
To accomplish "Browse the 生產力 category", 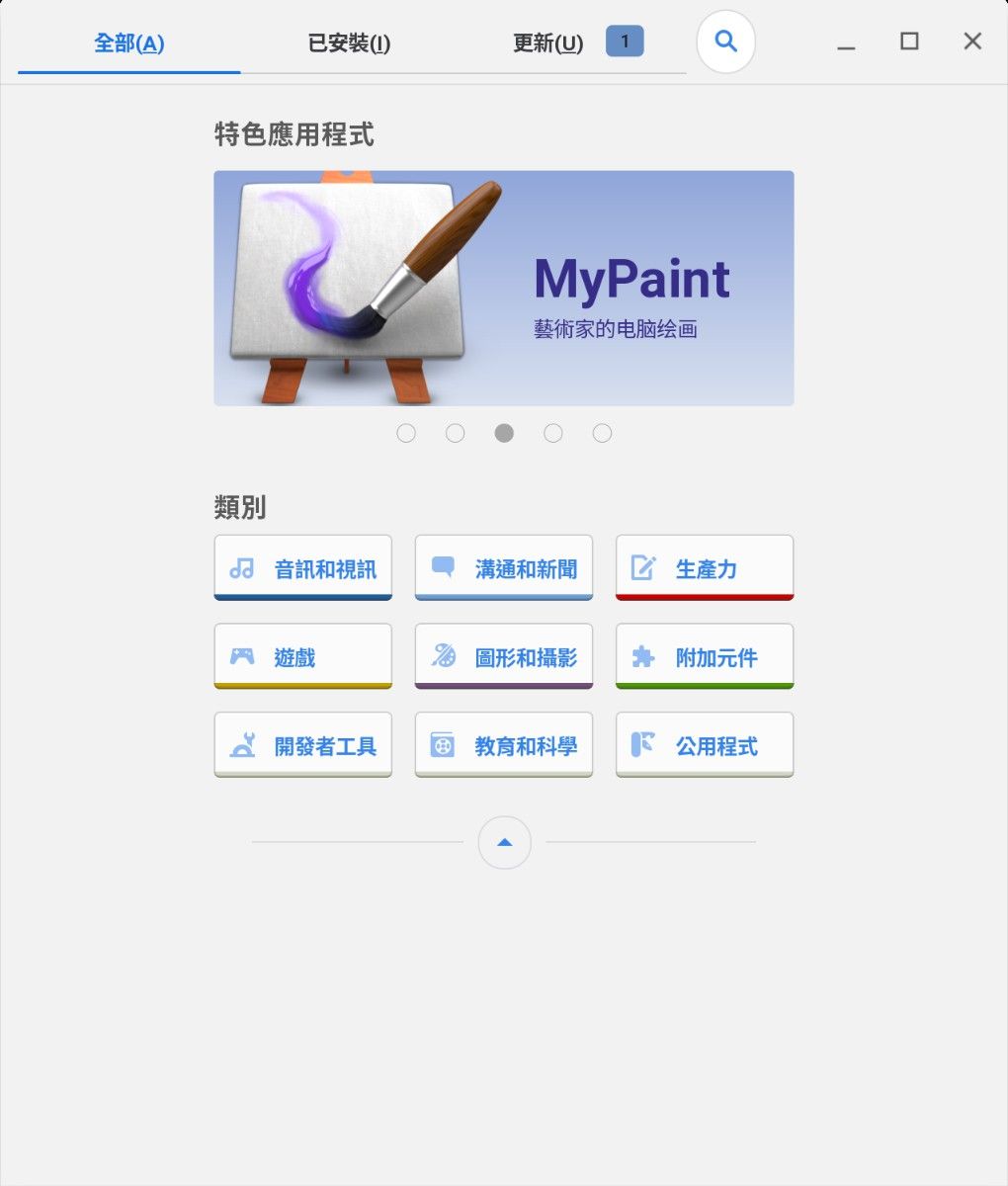I will tap(704, 568).
